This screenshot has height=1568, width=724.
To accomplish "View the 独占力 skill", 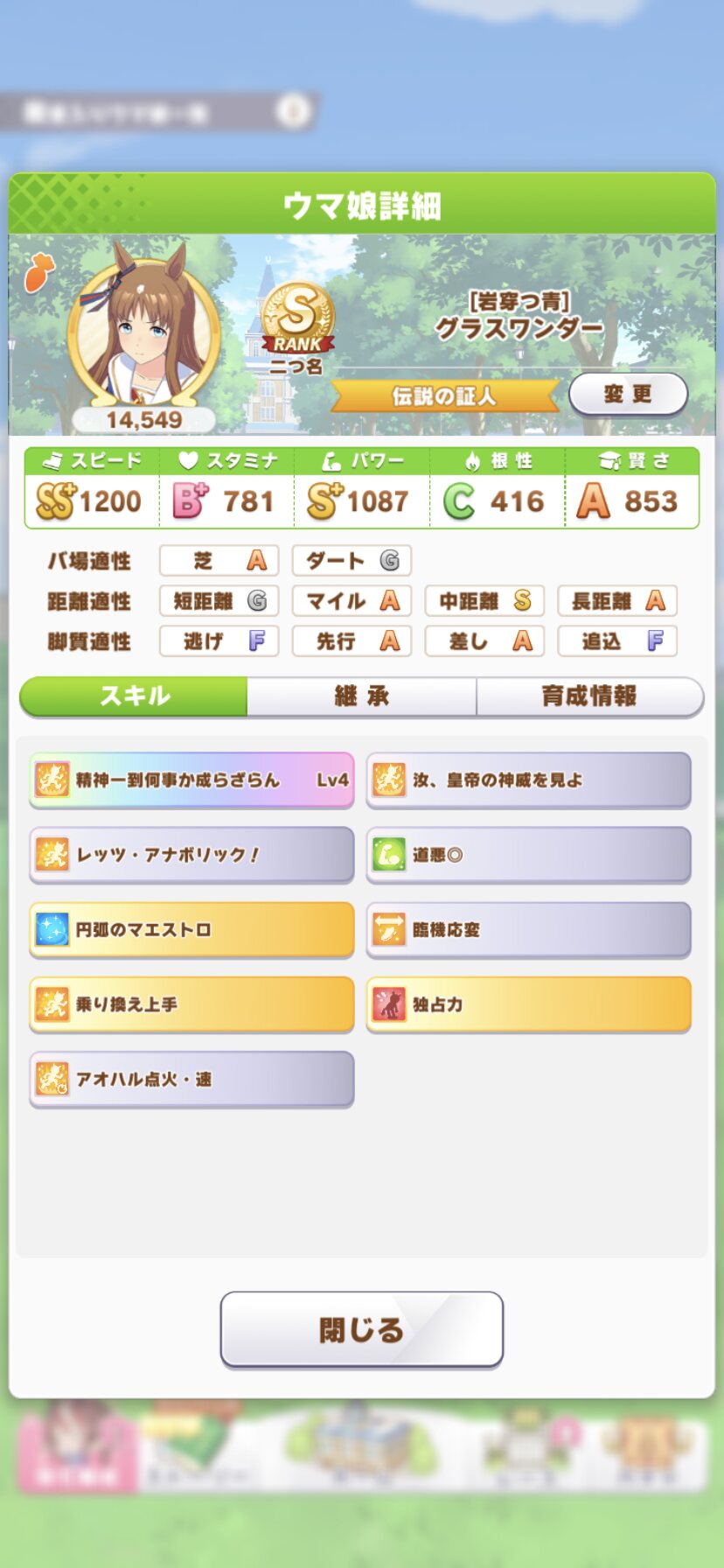I will point(528,1004).
